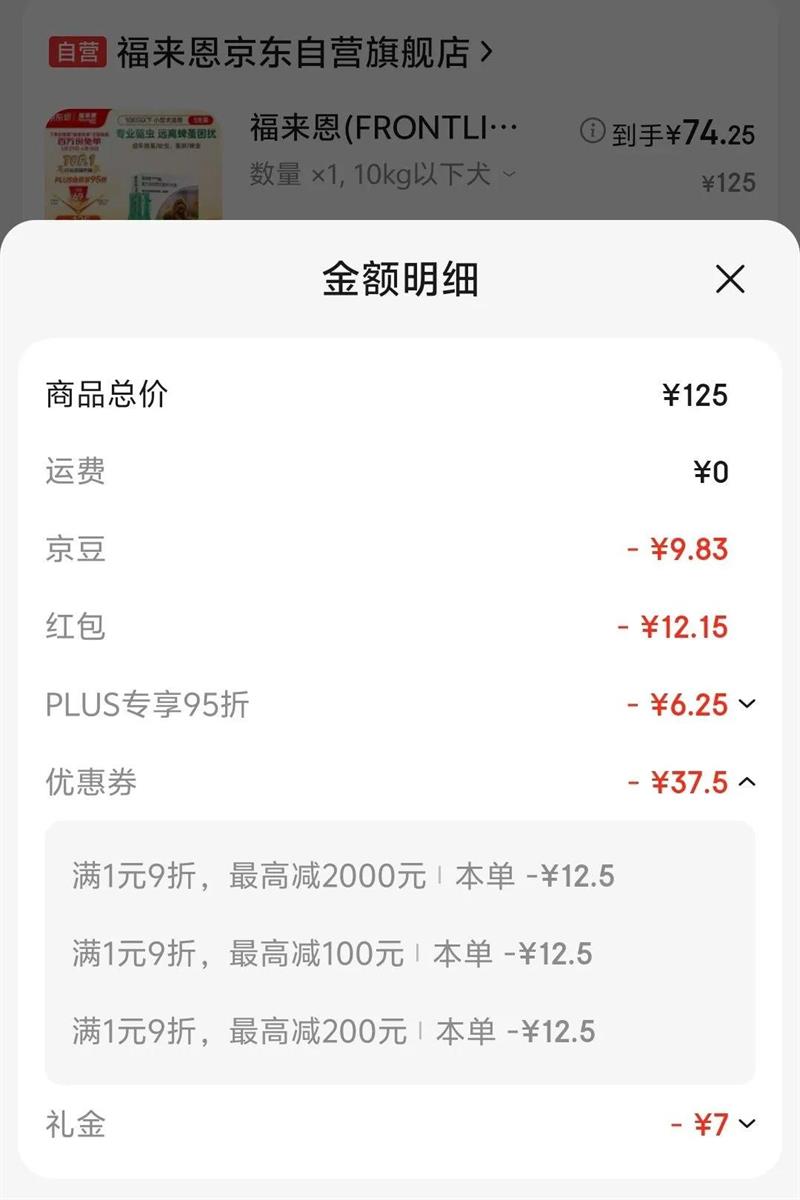Collapse the 优惠券 breakdown
Viewport: 800px width, 1200px height.
click(746, 782)
